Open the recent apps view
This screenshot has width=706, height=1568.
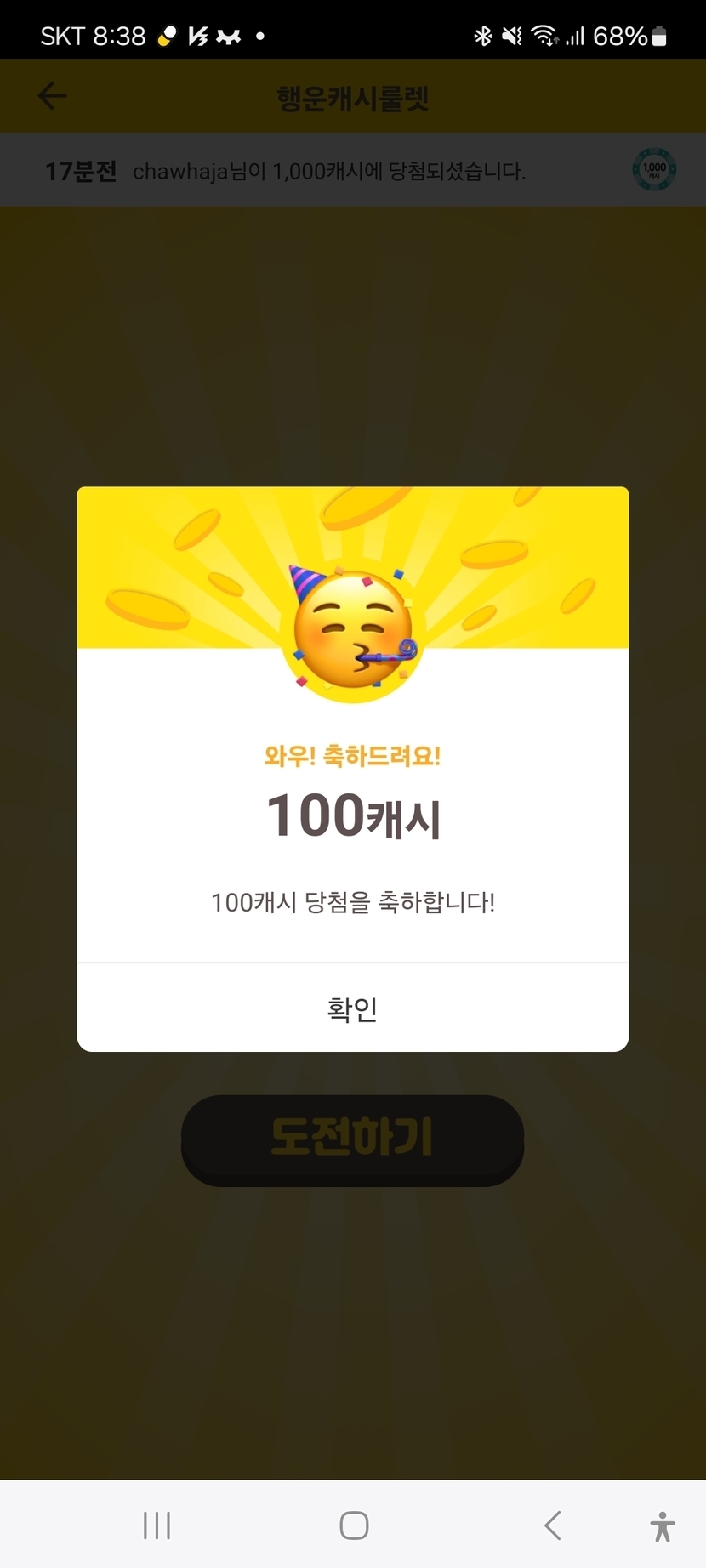coord(157,1525)
